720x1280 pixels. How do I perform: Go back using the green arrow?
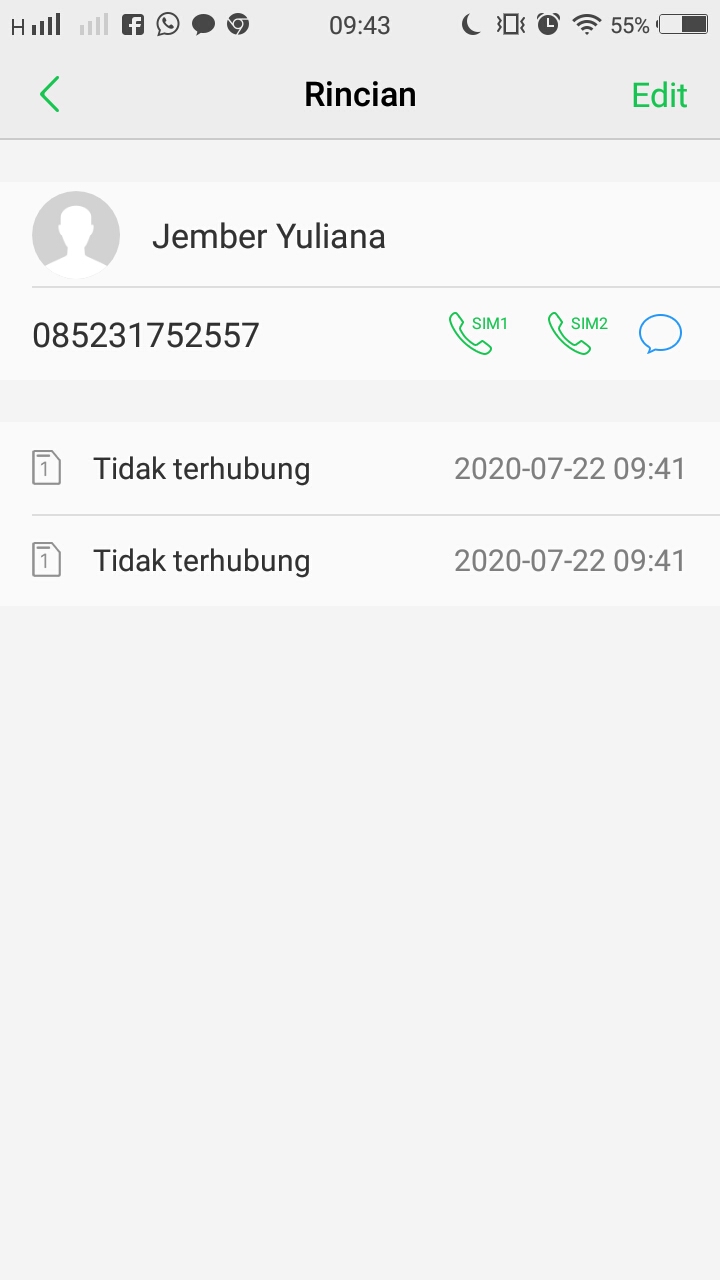point(50,95)
